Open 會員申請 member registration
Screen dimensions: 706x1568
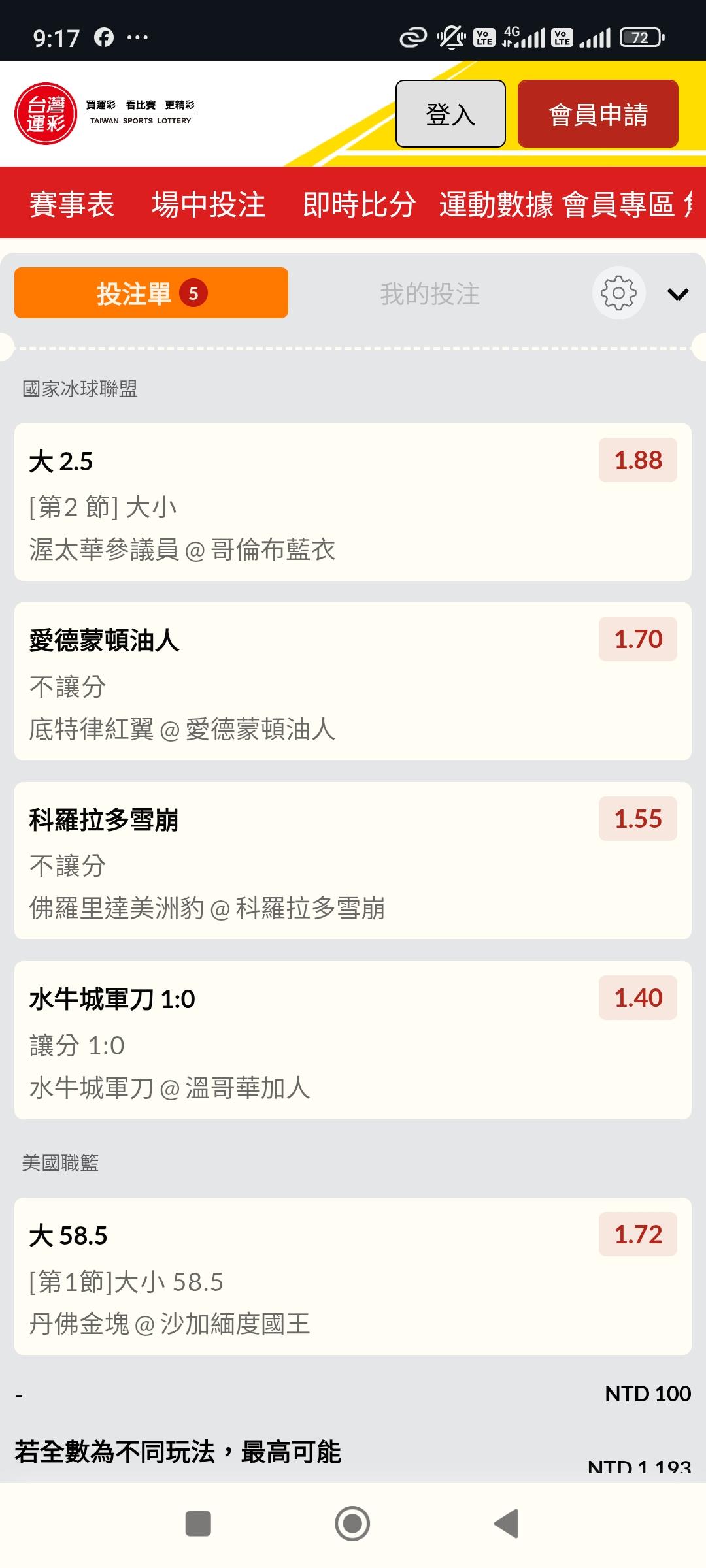pos(597,114)
